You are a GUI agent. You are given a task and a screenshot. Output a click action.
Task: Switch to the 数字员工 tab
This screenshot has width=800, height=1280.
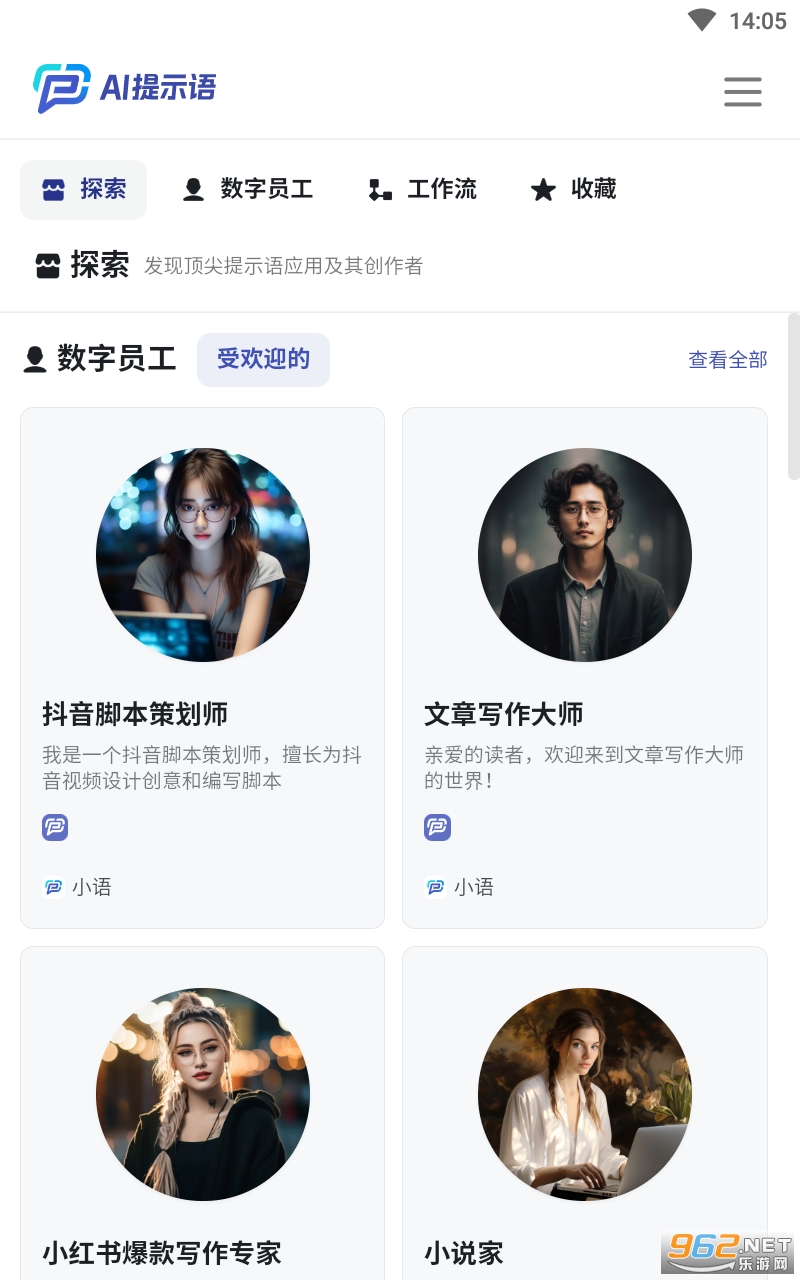(247, 189)
